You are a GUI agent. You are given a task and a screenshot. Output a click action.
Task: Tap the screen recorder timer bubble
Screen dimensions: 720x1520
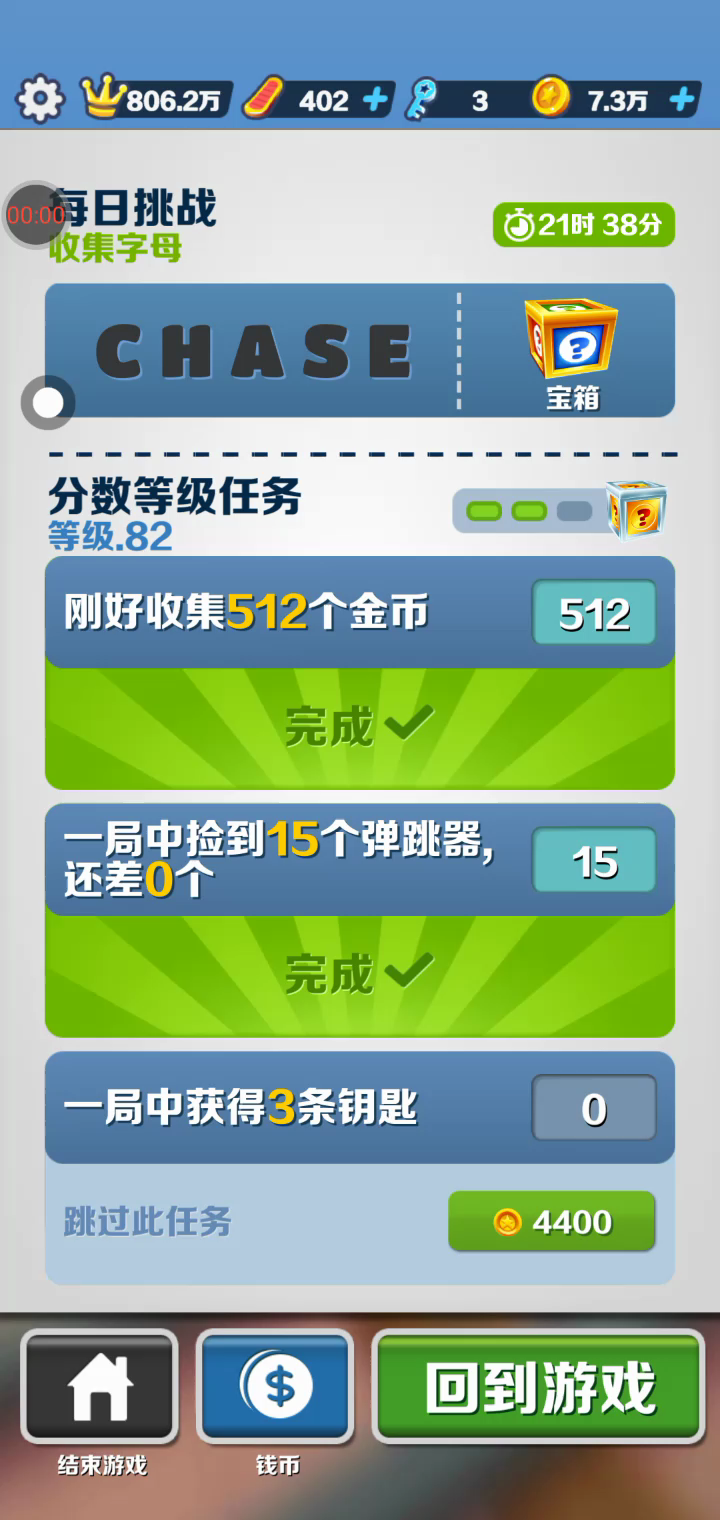point(35,215)
